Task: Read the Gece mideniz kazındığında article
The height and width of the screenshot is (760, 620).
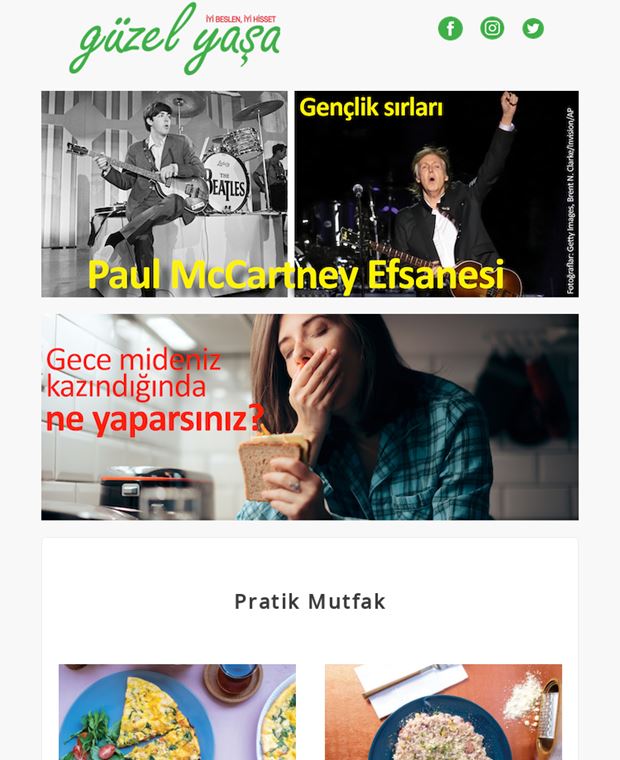Action: 309,417
